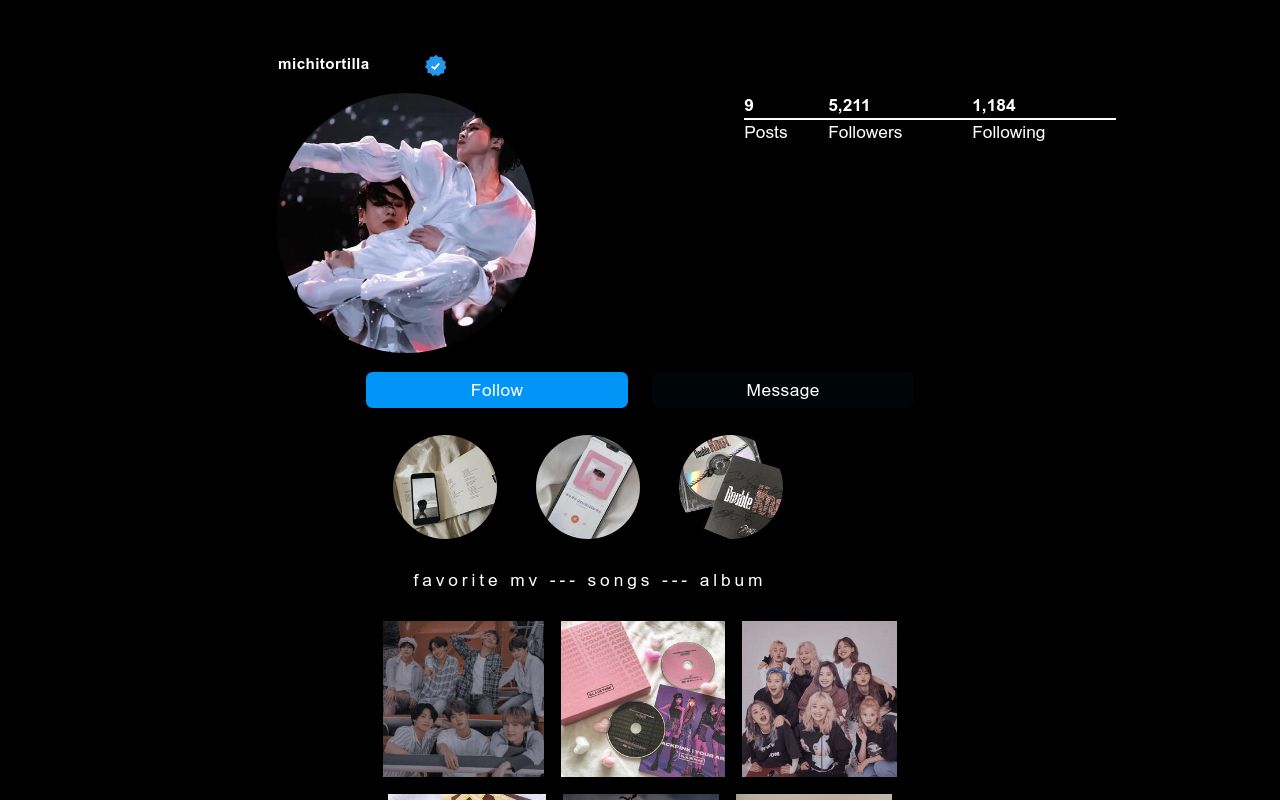Open the favorite mv story highlight
The height and width of the screenshot is (800, 1280).
point(445,487)
